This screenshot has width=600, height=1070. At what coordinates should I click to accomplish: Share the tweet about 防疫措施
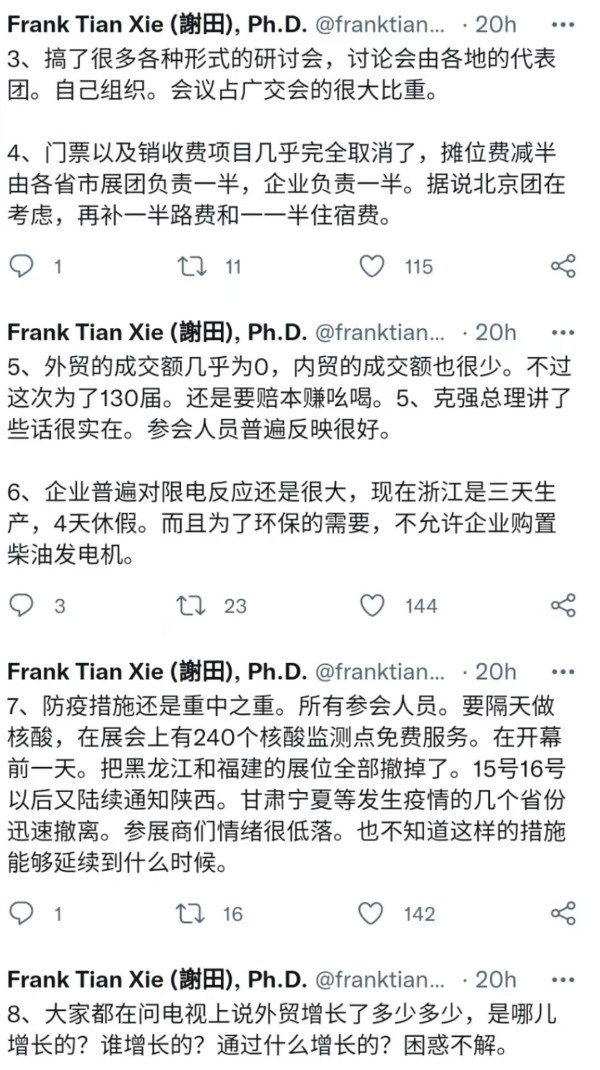click(x=563, y=914)
